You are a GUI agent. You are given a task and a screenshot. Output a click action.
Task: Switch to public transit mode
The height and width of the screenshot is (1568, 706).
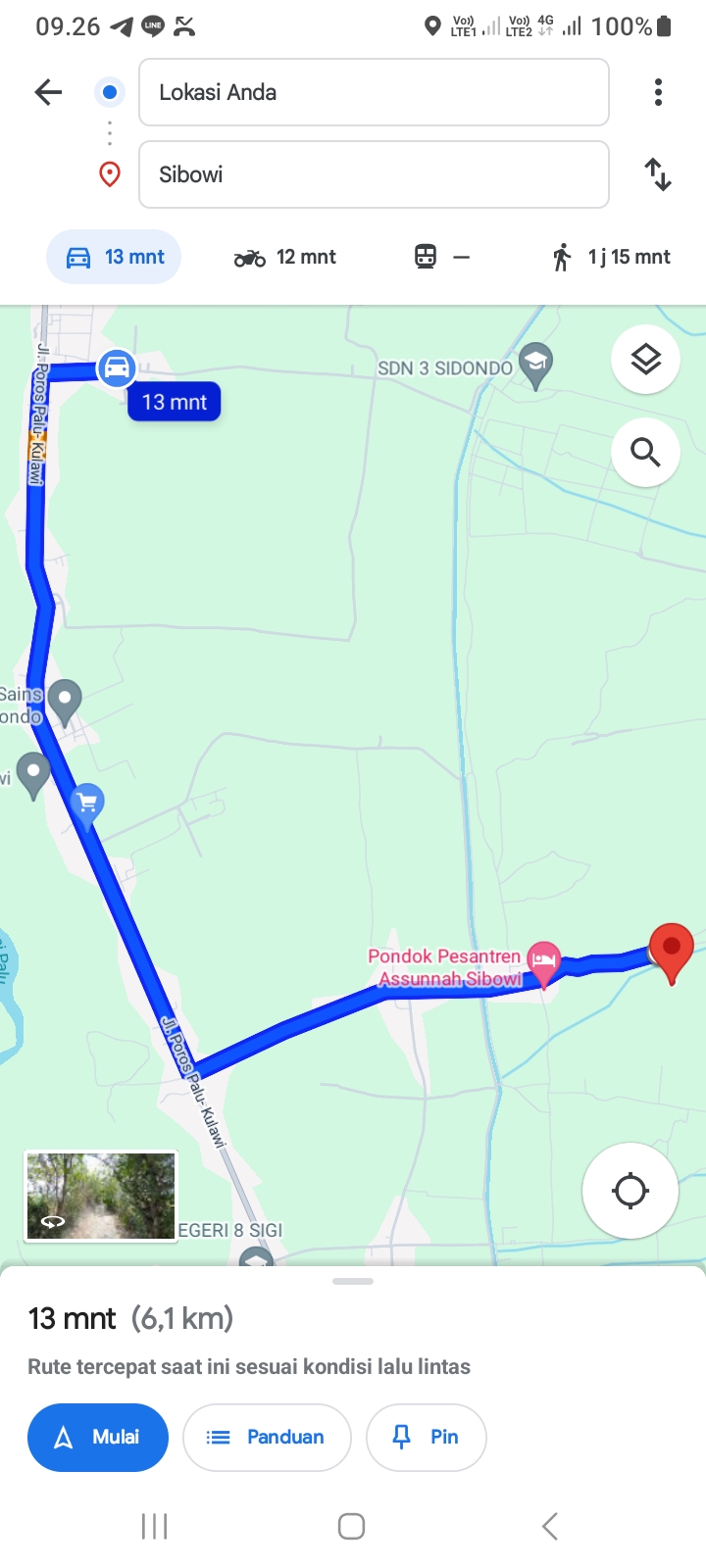[441, 257]
